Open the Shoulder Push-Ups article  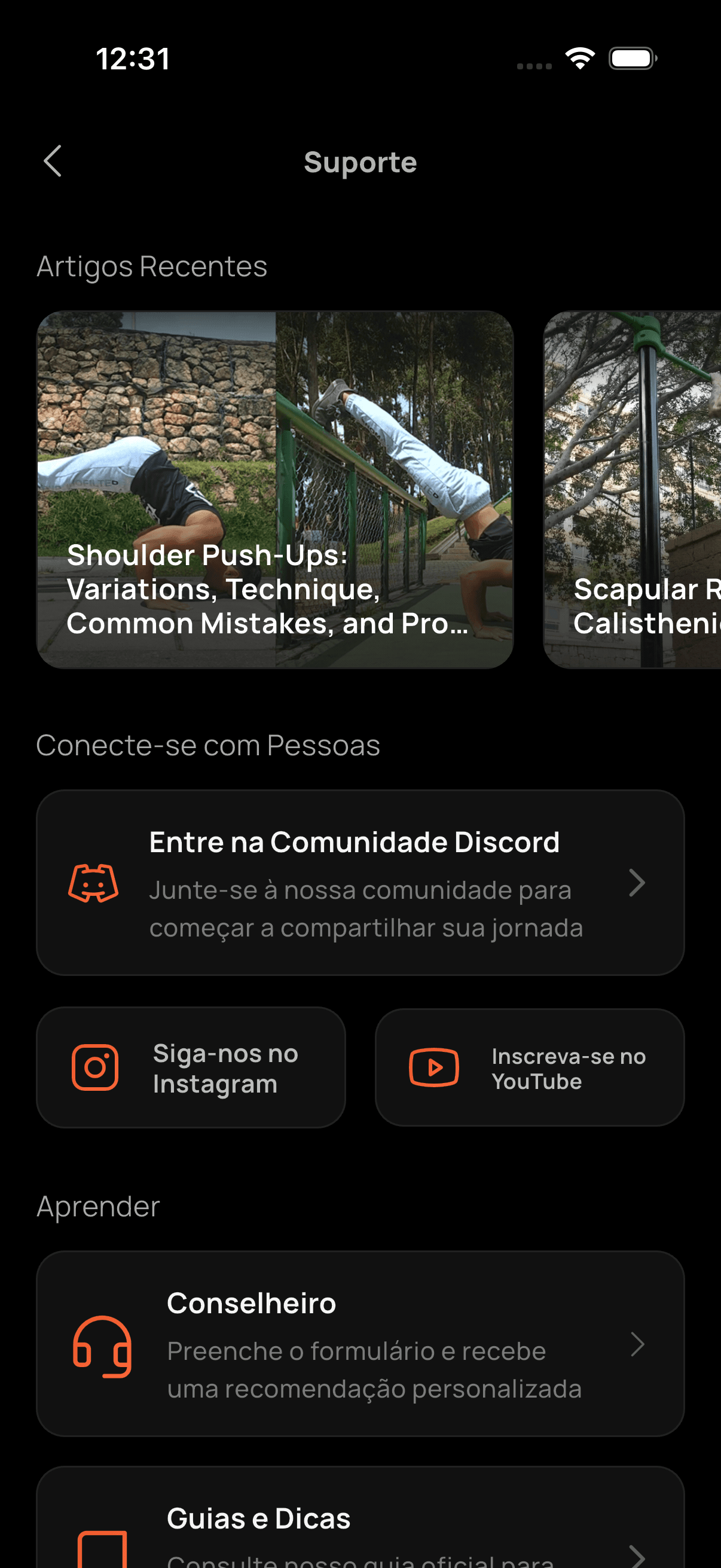coord(275,489)
